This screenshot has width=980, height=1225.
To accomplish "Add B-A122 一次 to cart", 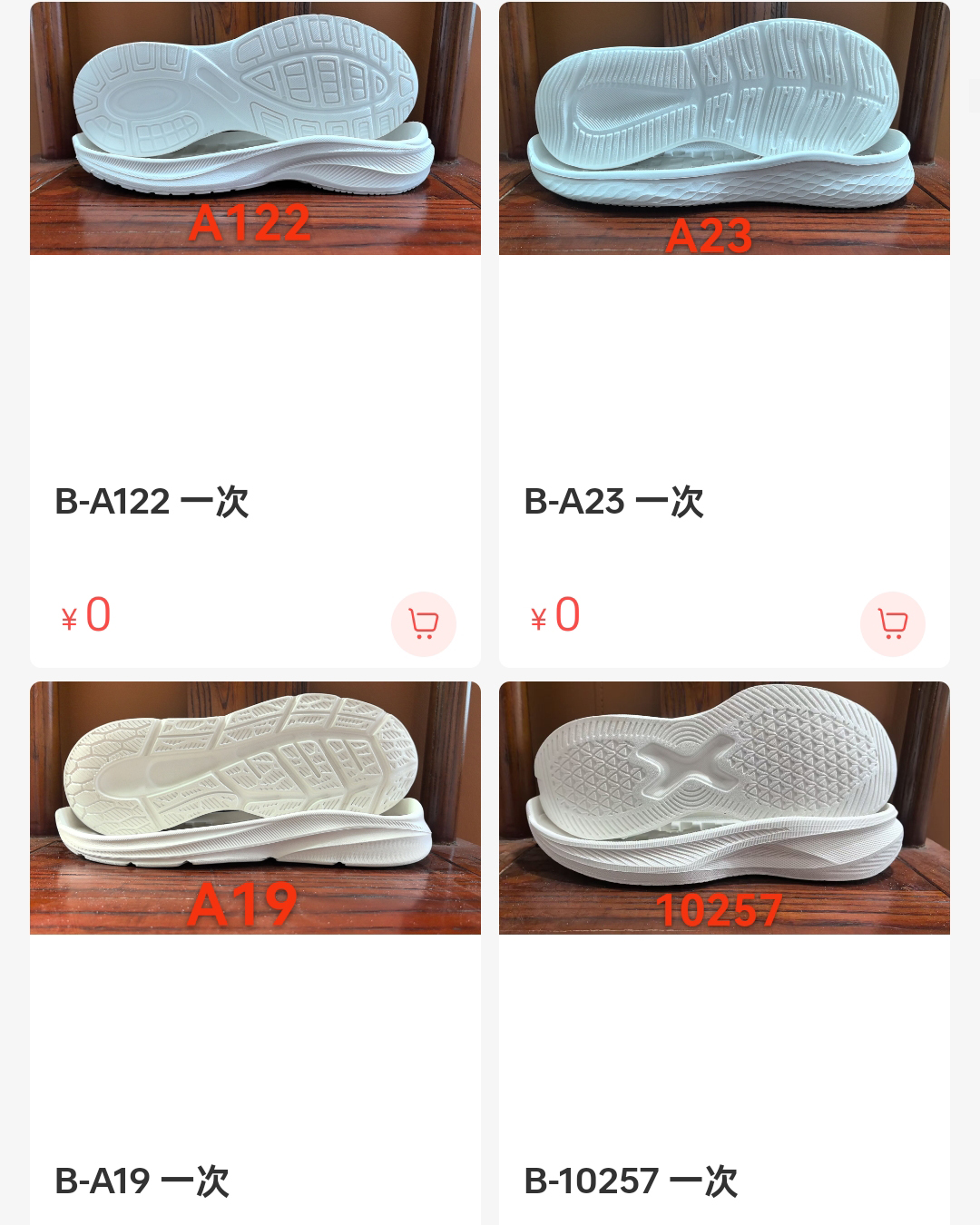I will [423, 623].
